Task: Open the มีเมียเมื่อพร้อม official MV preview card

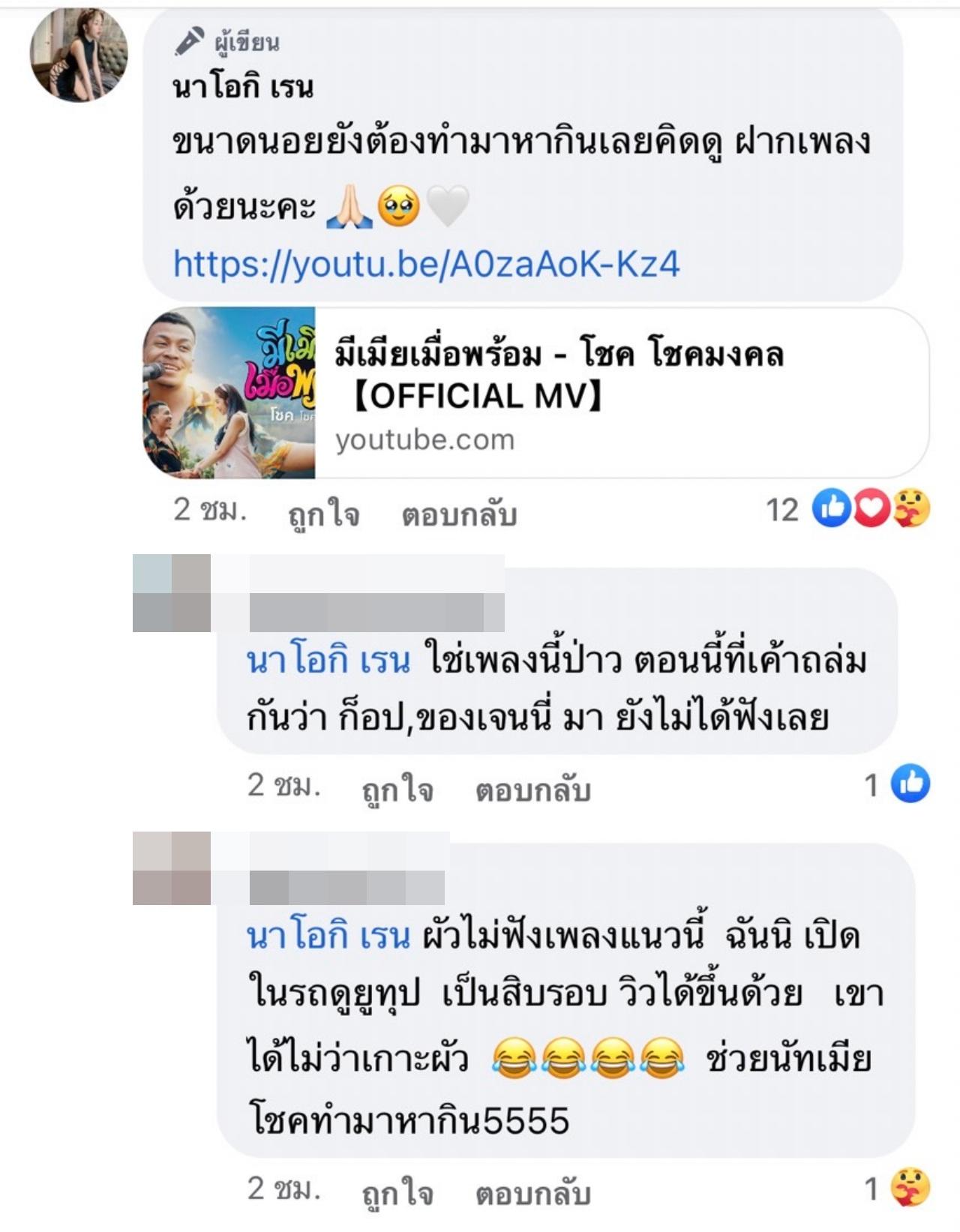Action: (535, 393)
